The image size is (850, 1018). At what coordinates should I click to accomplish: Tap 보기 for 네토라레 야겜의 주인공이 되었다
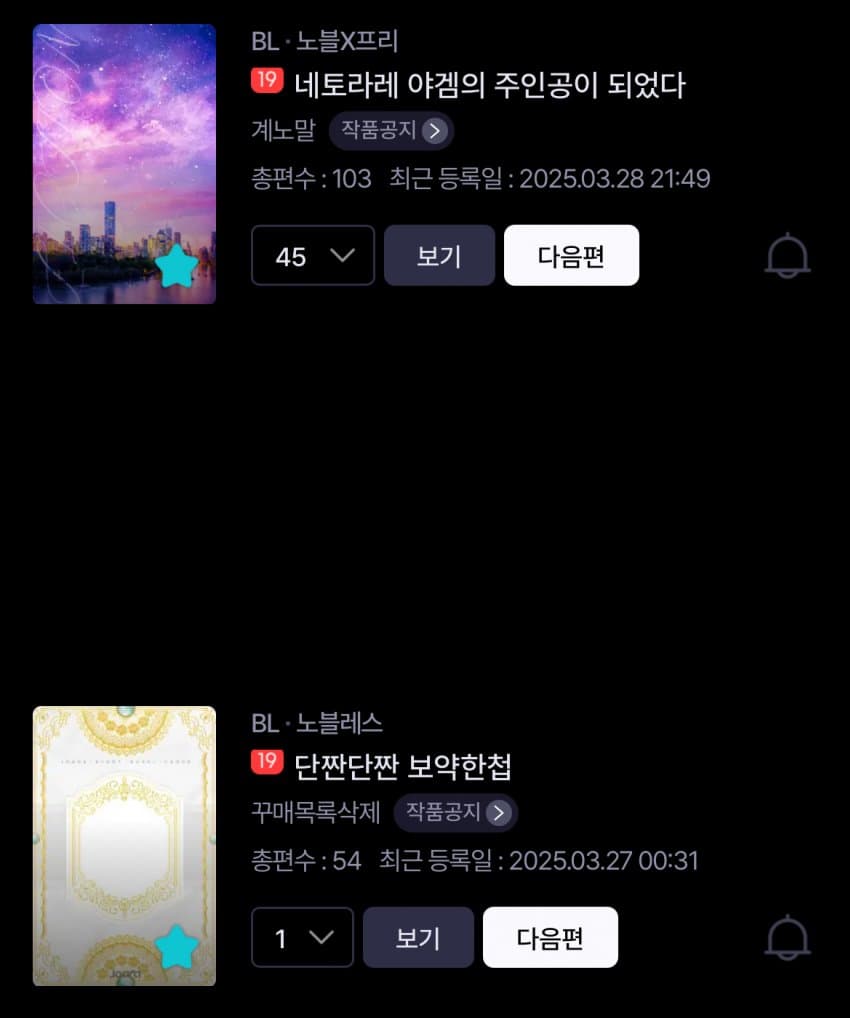[439, 256]
